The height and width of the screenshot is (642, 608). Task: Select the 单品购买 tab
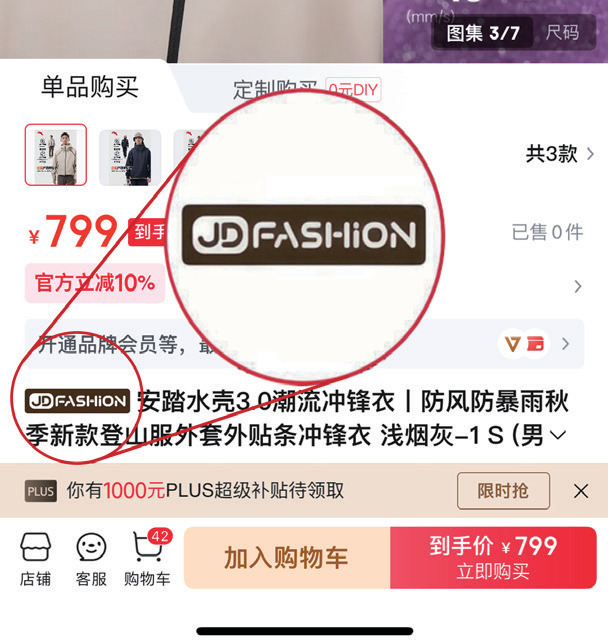click(89, 87)
